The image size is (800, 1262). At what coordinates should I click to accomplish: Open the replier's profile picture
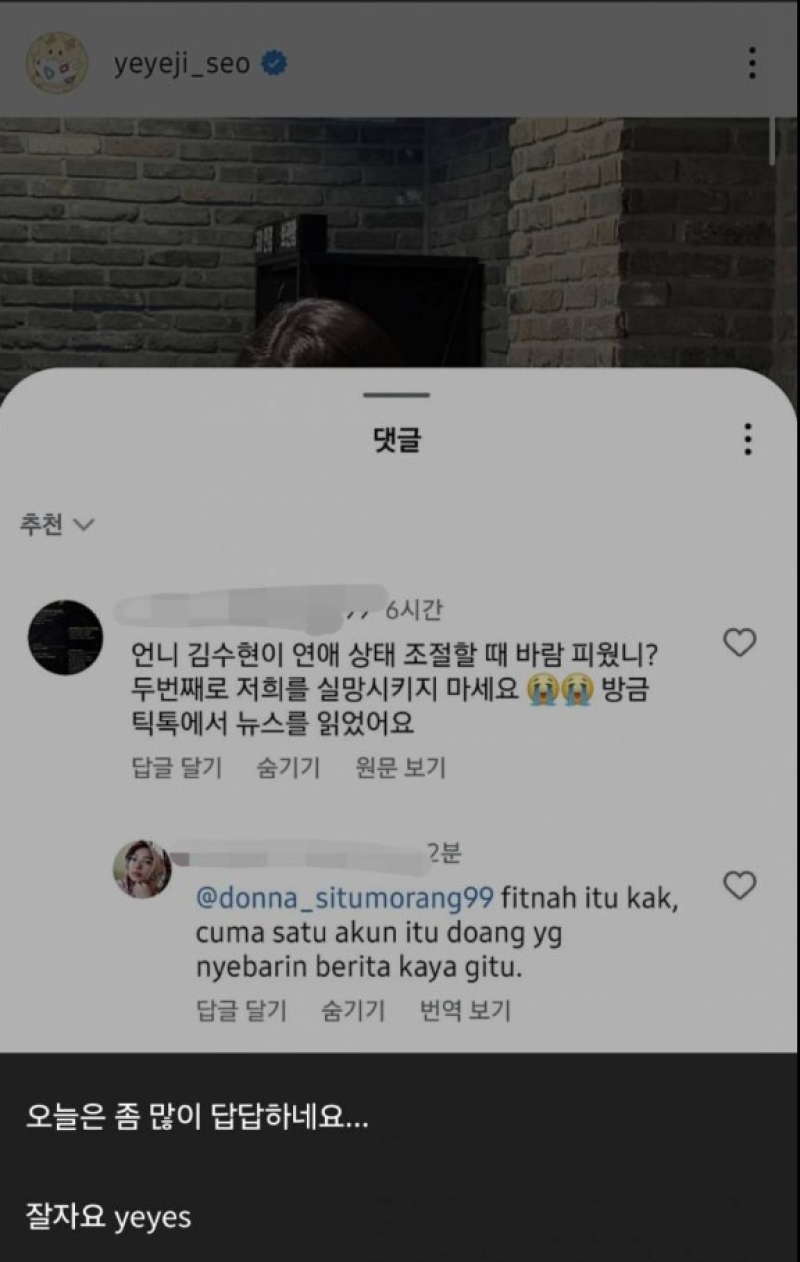(x=142, y=869)
